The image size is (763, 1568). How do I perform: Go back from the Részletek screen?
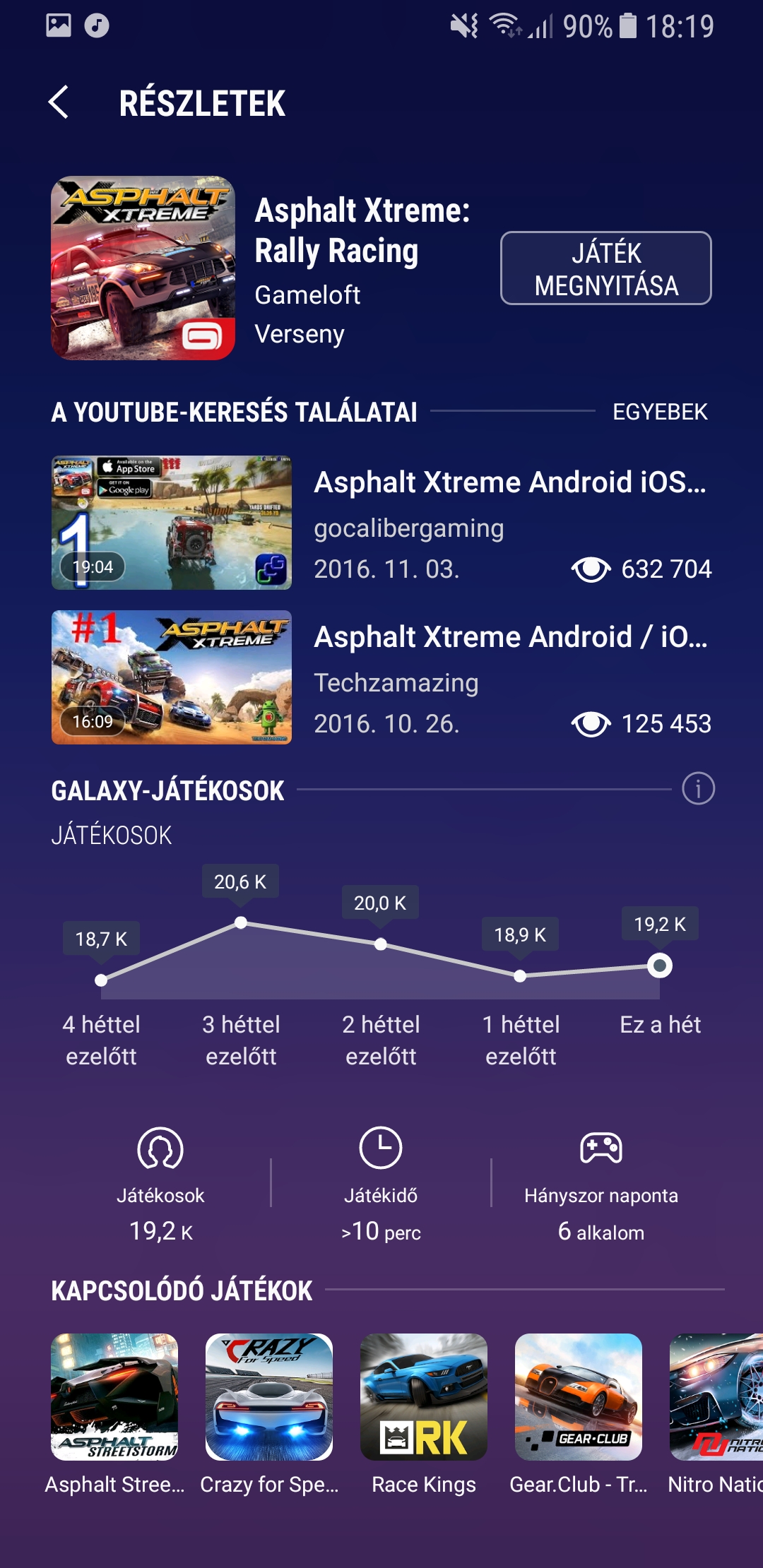click(x=59, y=102)
